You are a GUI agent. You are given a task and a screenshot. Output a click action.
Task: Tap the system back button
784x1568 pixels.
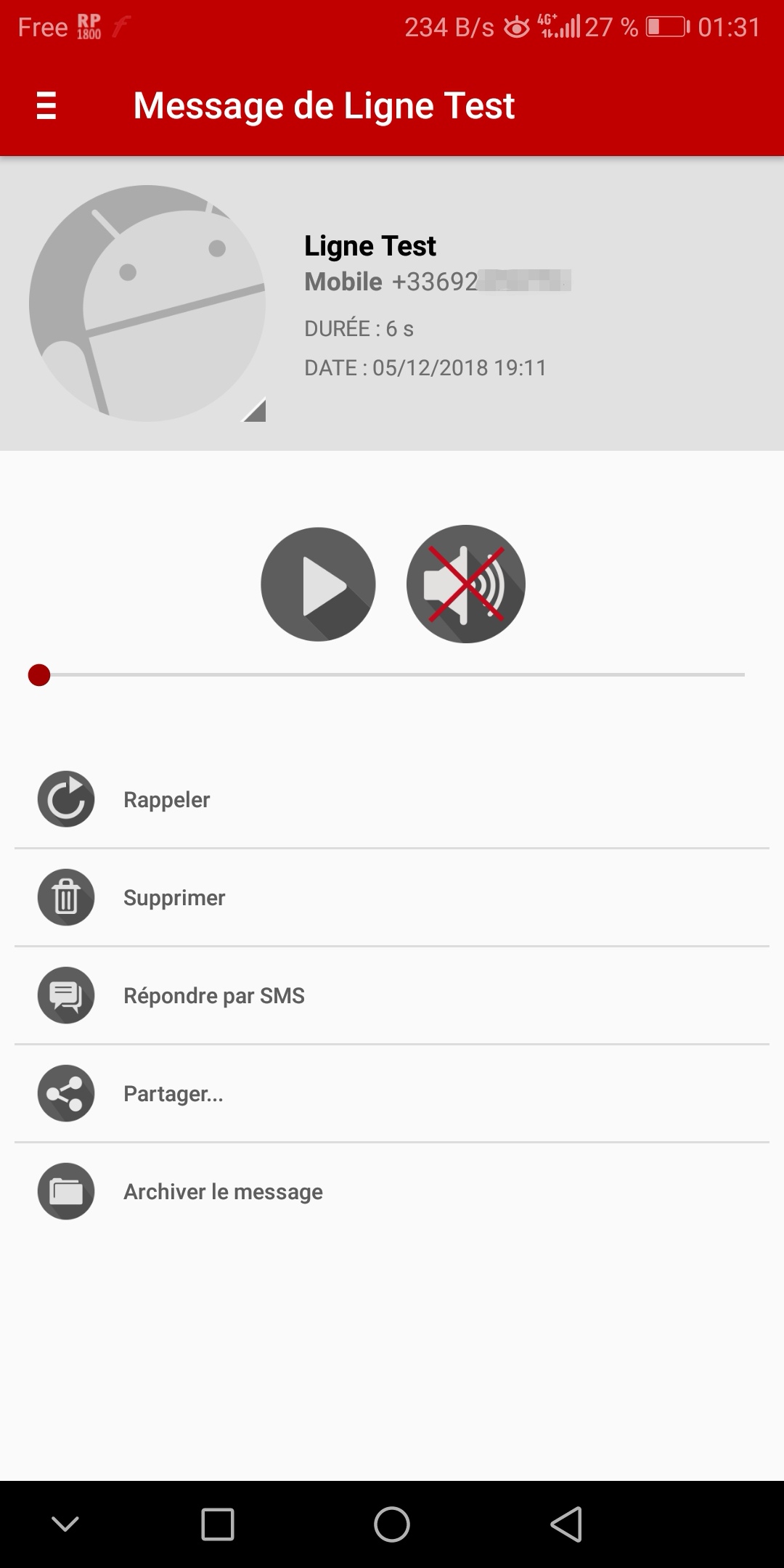[x=566, y=1524]
